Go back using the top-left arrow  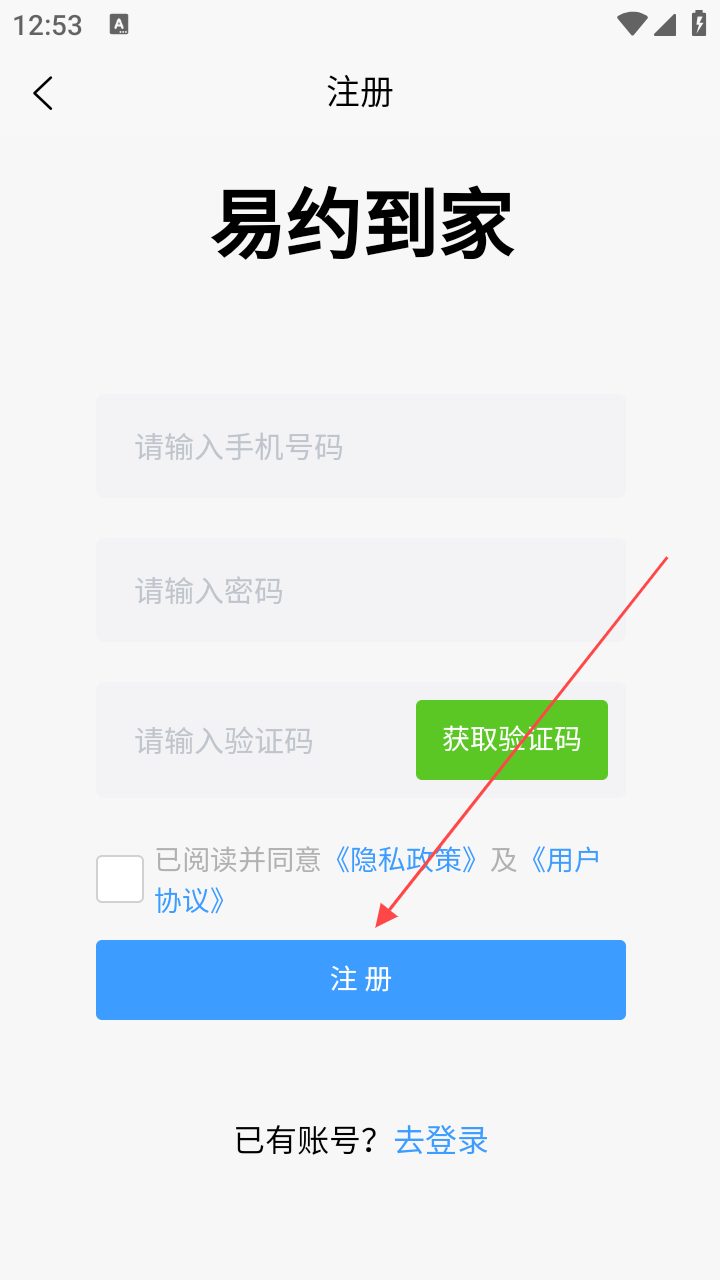point(42,93)
